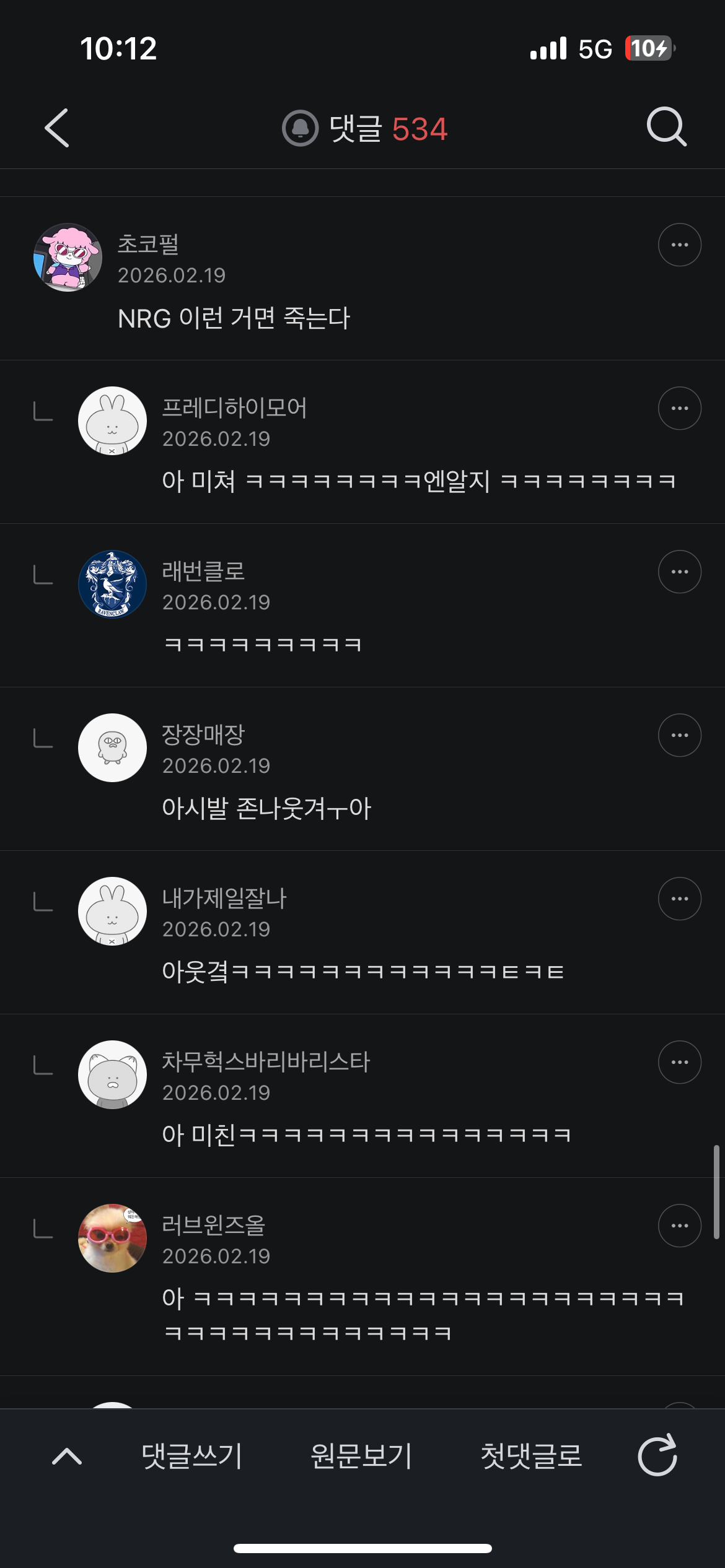This screenshot has width=725, height=1568.
Task: Refresh the comments with the reload icon
Action: click(657, 1455)
